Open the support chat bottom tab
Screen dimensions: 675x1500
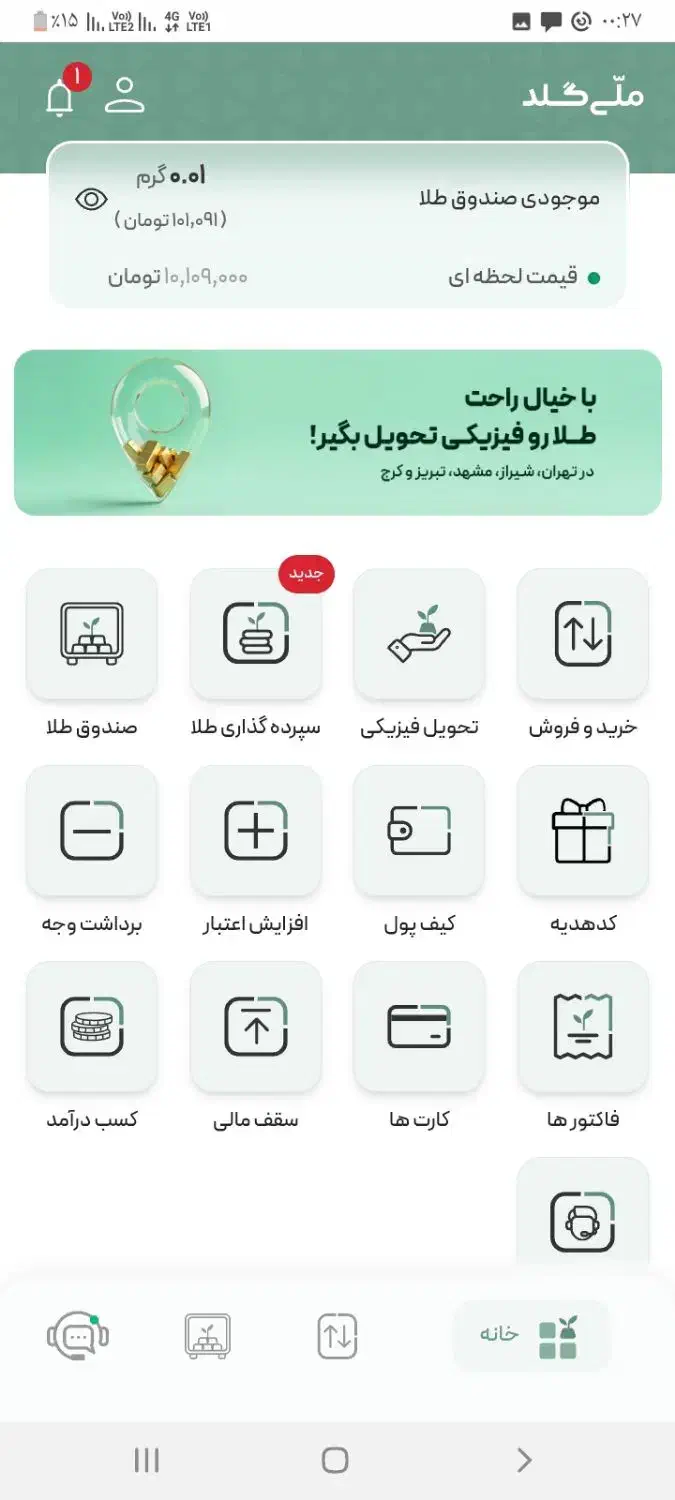click(x=77, y=1336)
